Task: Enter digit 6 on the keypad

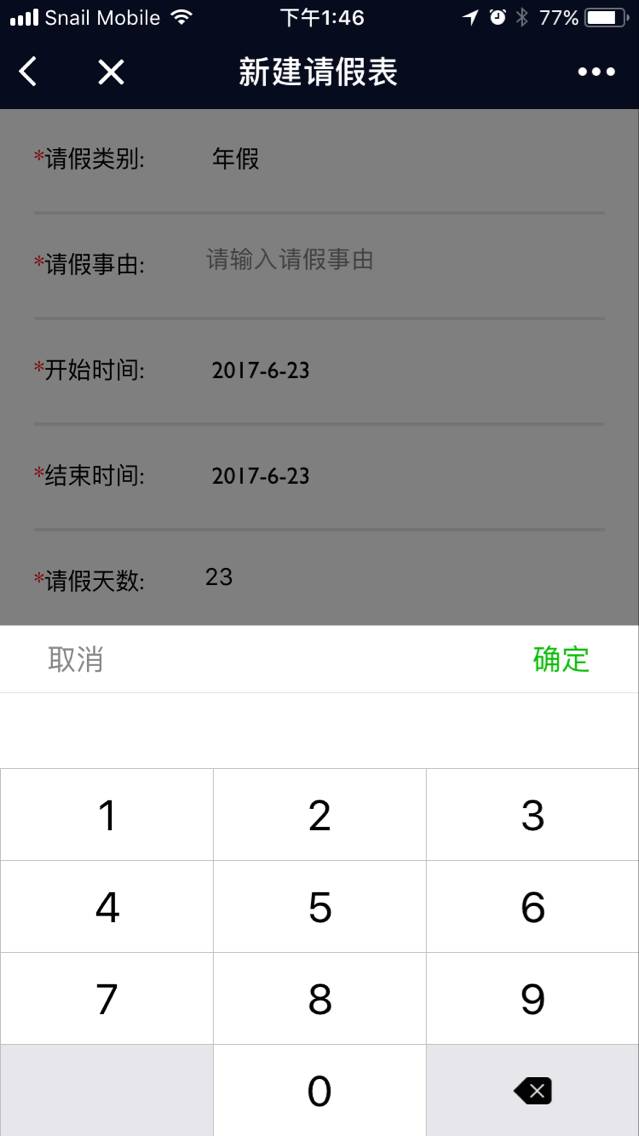Action: pos(532,907)
